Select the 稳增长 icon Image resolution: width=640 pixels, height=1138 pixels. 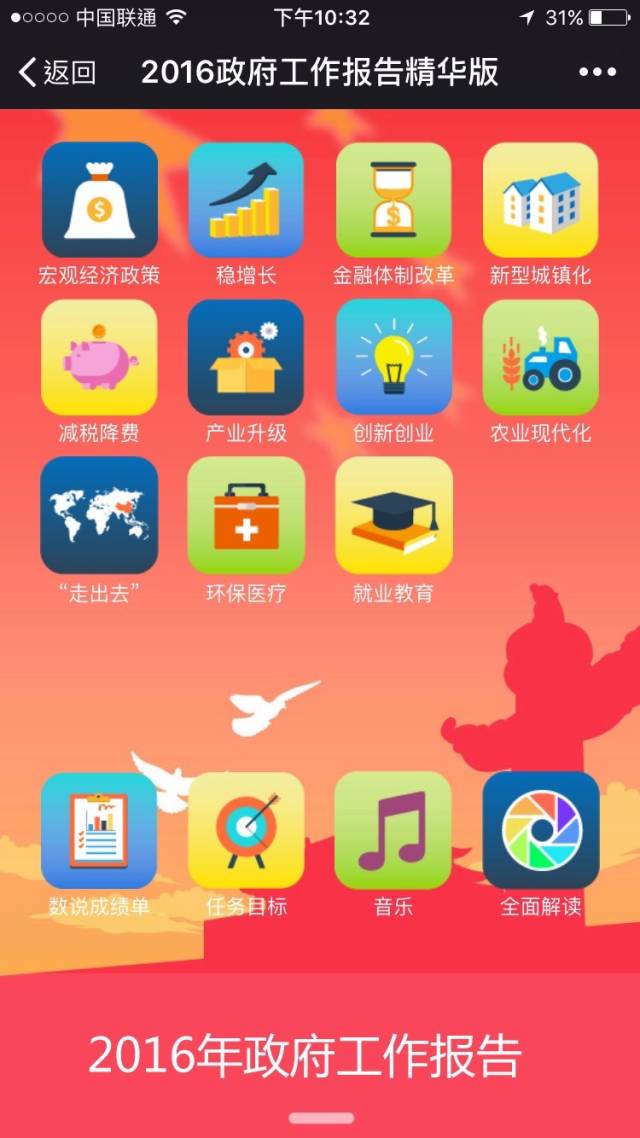click(246, 200)
